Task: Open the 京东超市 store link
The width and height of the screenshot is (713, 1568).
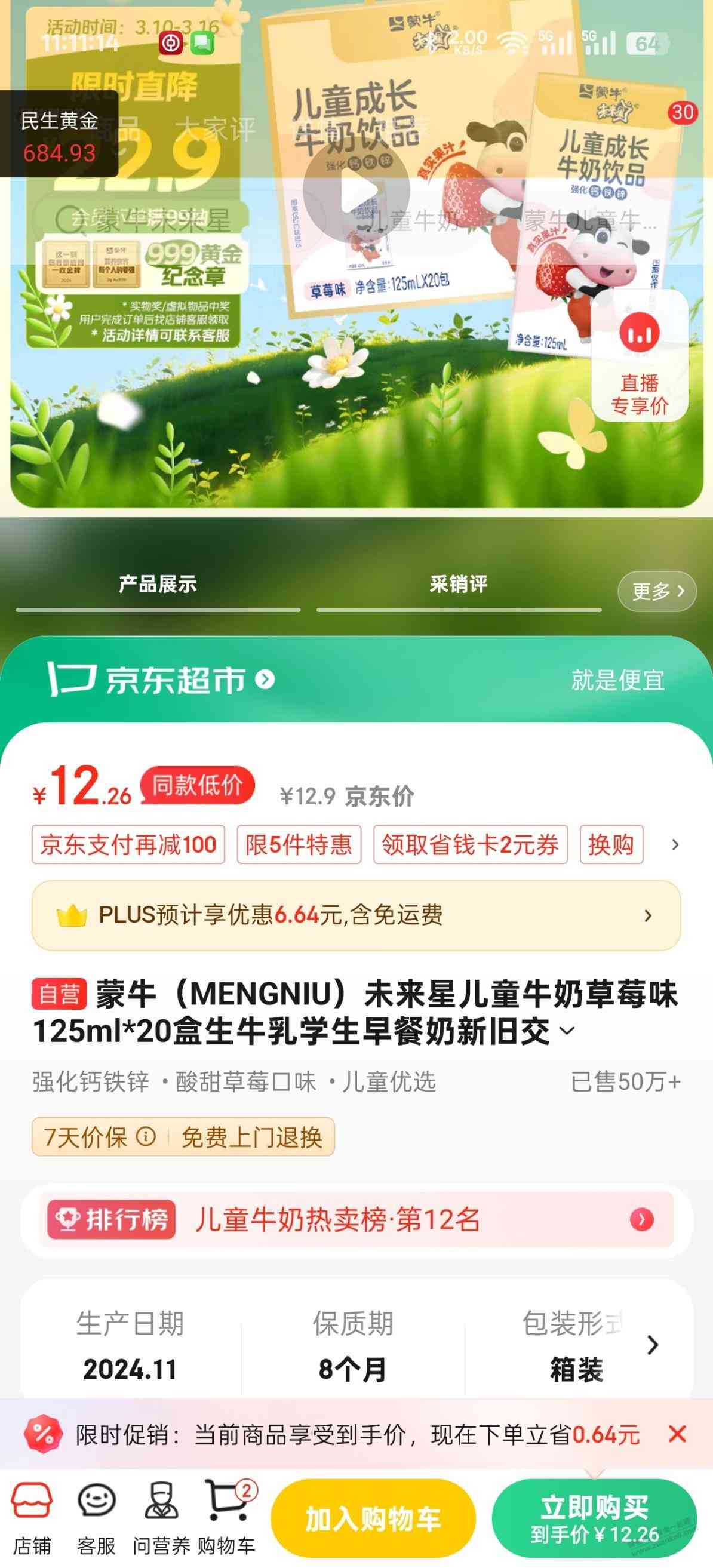Action: click(162, 680)
